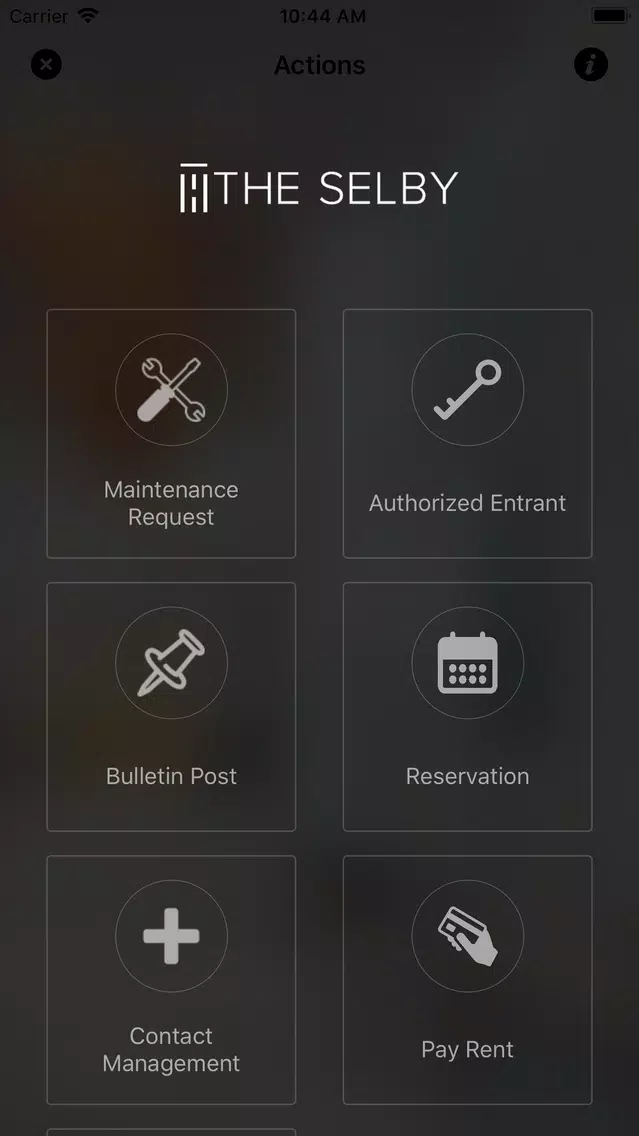This screenshot has height=1136, width=639.
Task: Open the Reservation tile
Action: 467,706
